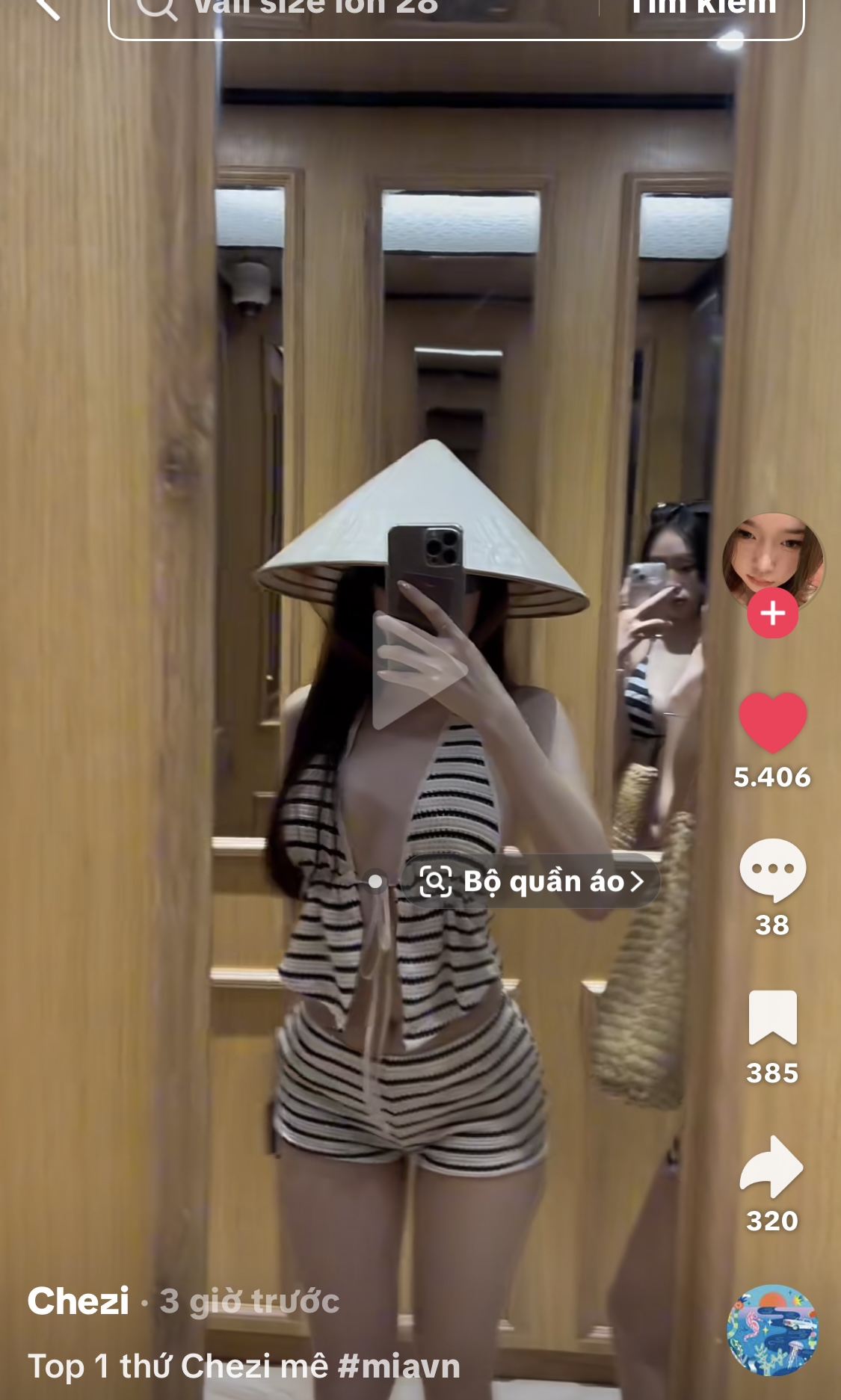This screenshot has height=1400, width=841.
Task: Share this video
Action: 772,1166
